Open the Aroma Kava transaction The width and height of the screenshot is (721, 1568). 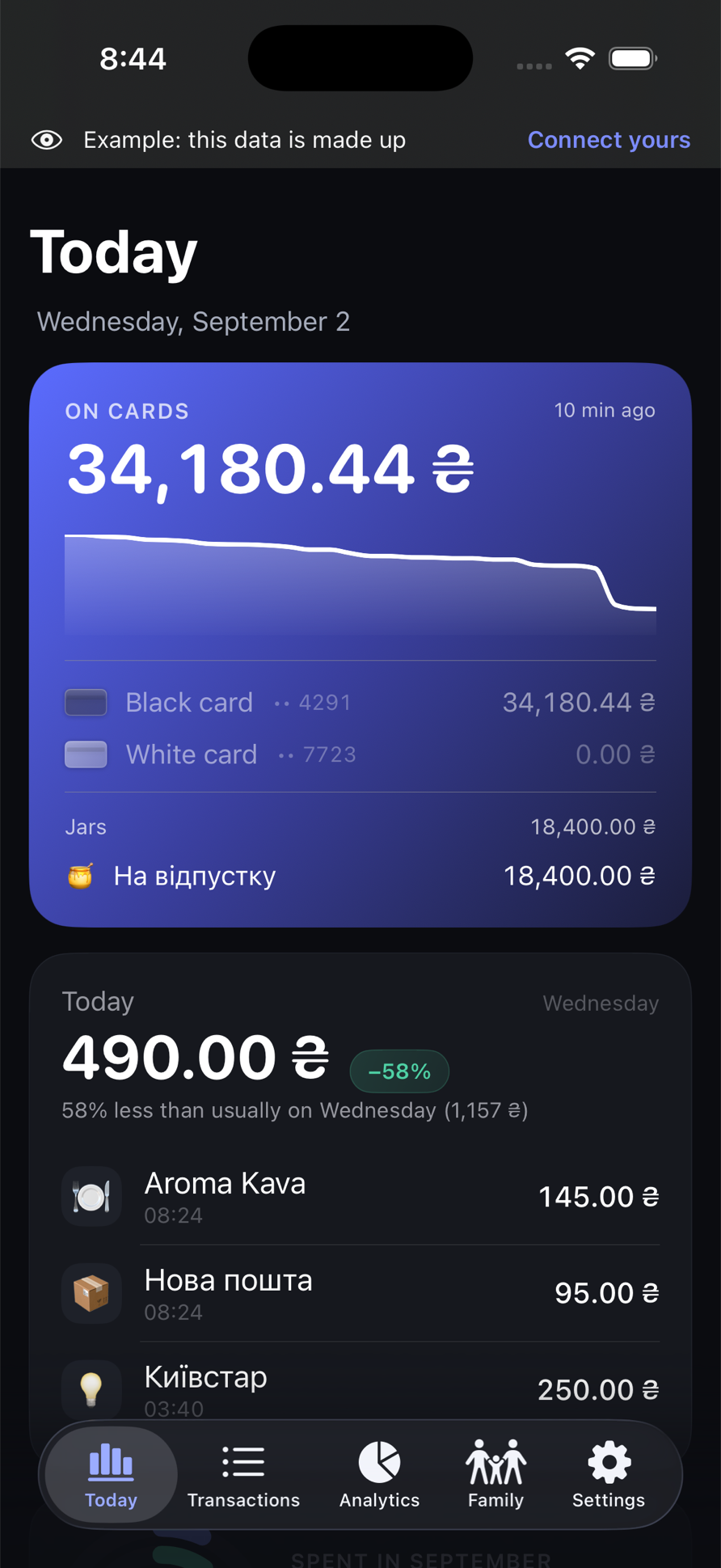click(360, 1197)
